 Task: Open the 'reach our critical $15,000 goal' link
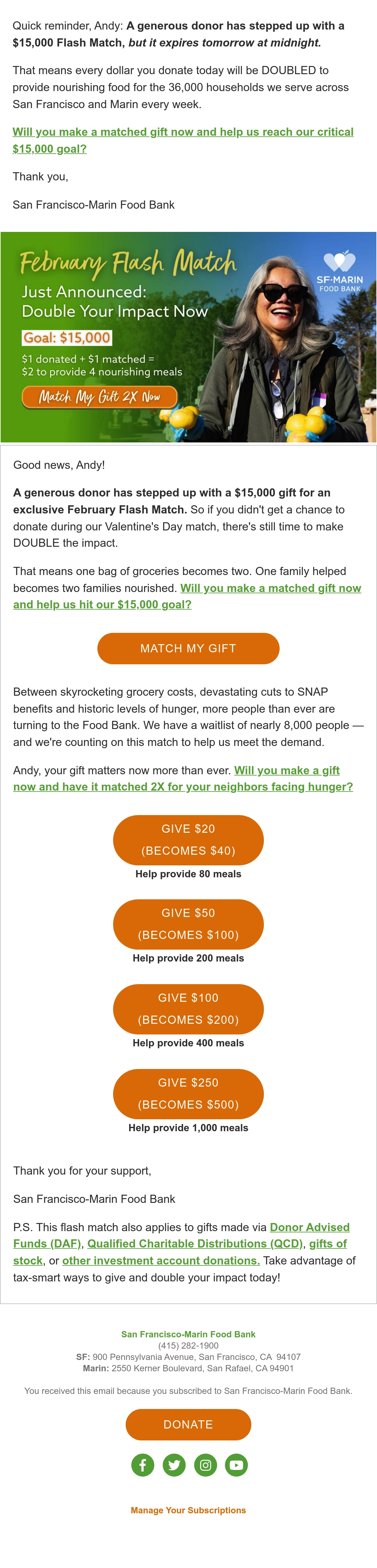(183, 140)
